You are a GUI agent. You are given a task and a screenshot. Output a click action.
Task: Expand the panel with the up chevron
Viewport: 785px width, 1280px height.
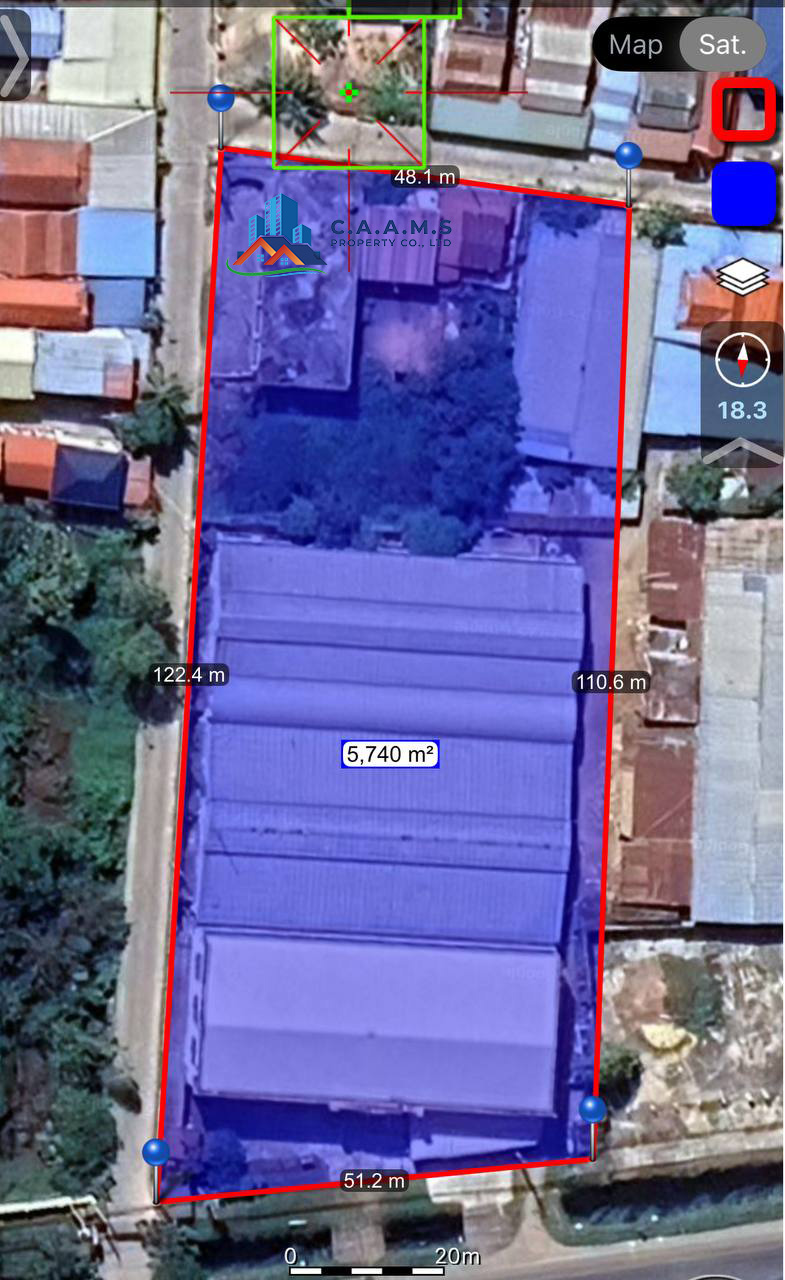pyautogui.click(x=742, y=453)
